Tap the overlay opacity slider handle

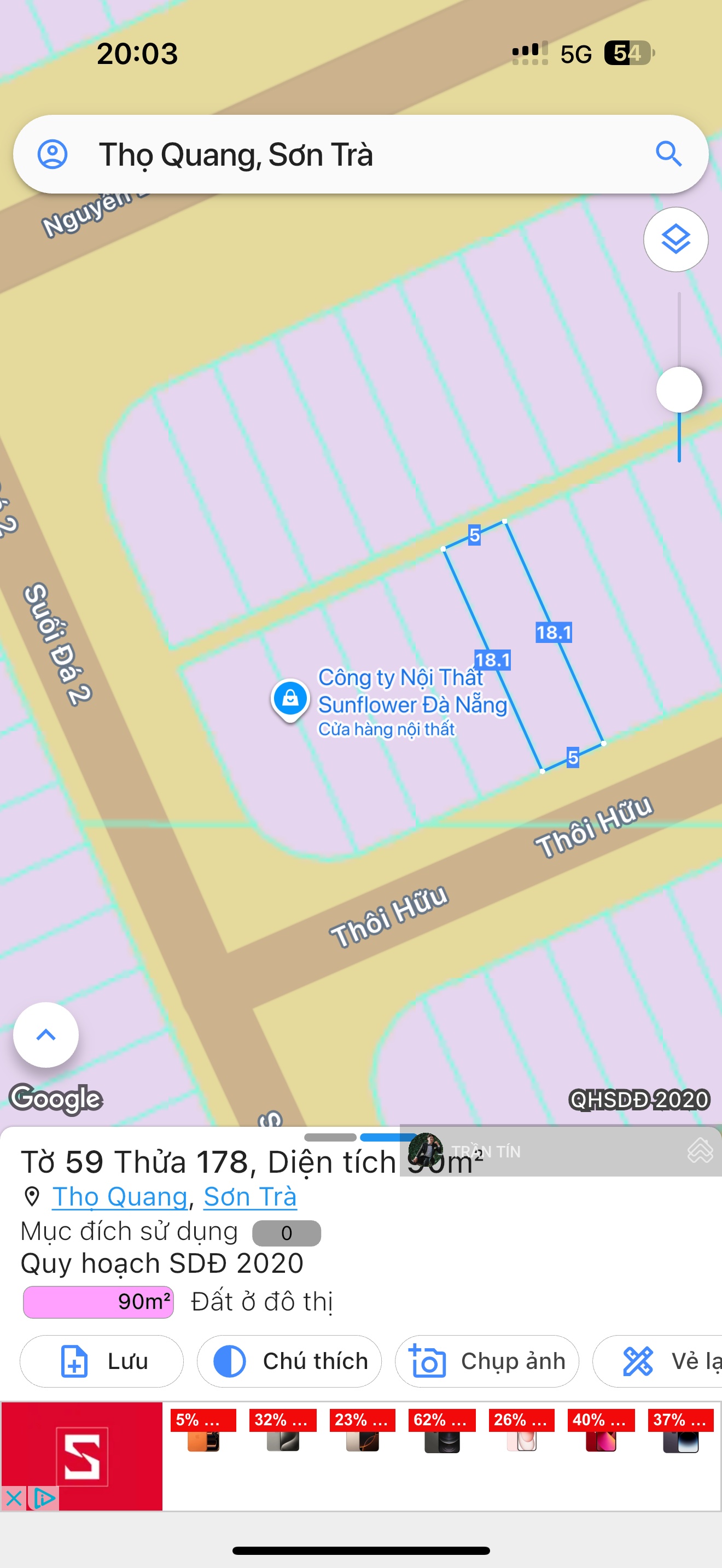[x=679, y=390]
